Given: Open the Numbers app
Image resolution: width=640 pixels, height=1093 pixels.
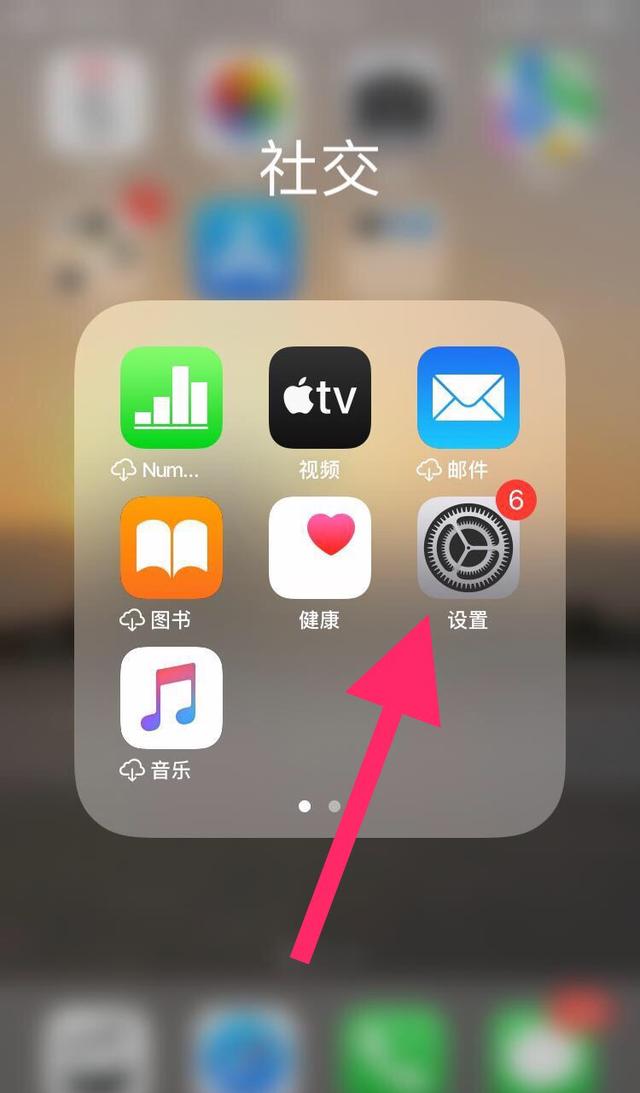Looking at the screenshot, I should coord(171,397).
